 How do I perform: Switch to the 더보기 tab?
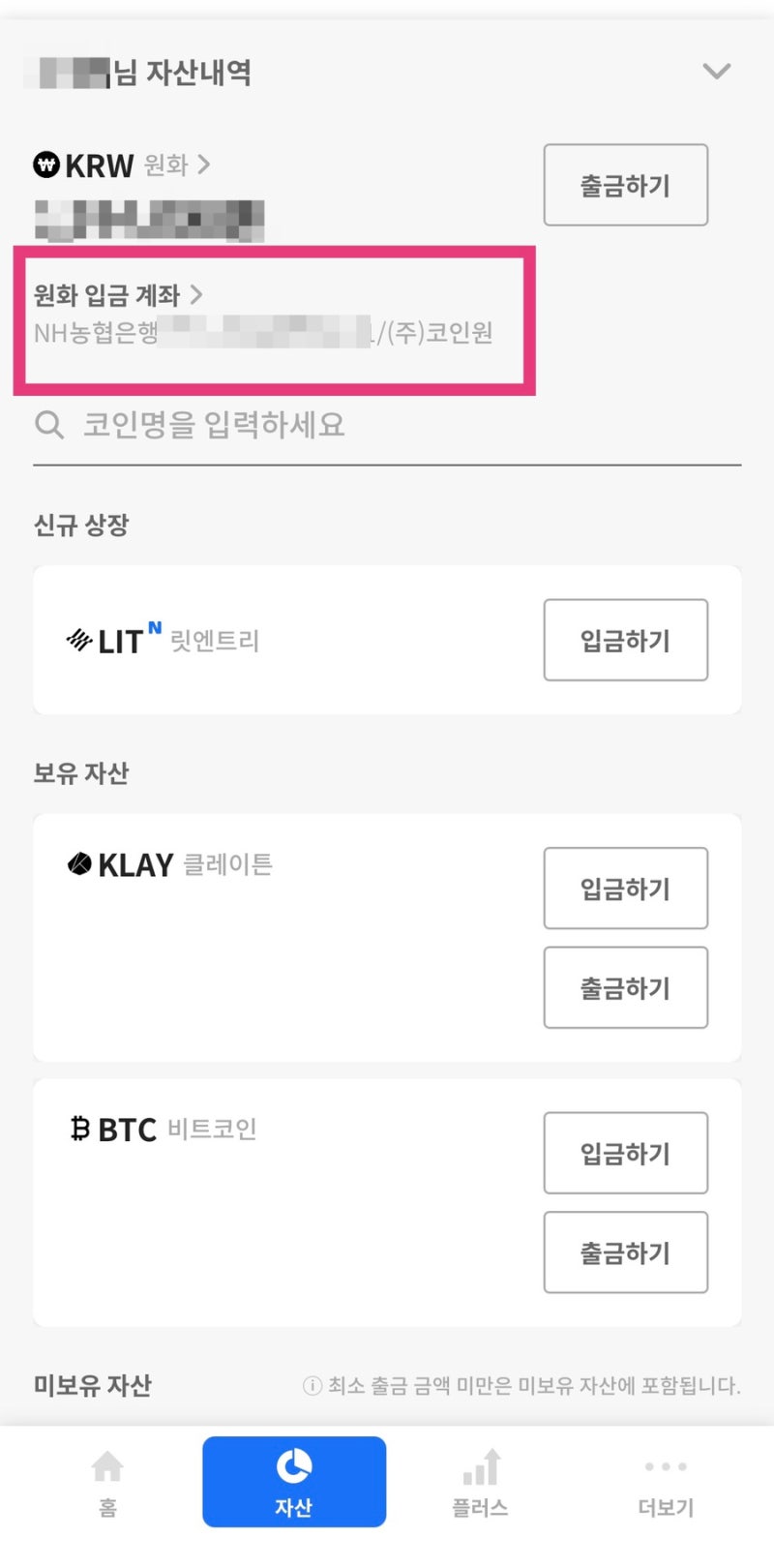665,1481
